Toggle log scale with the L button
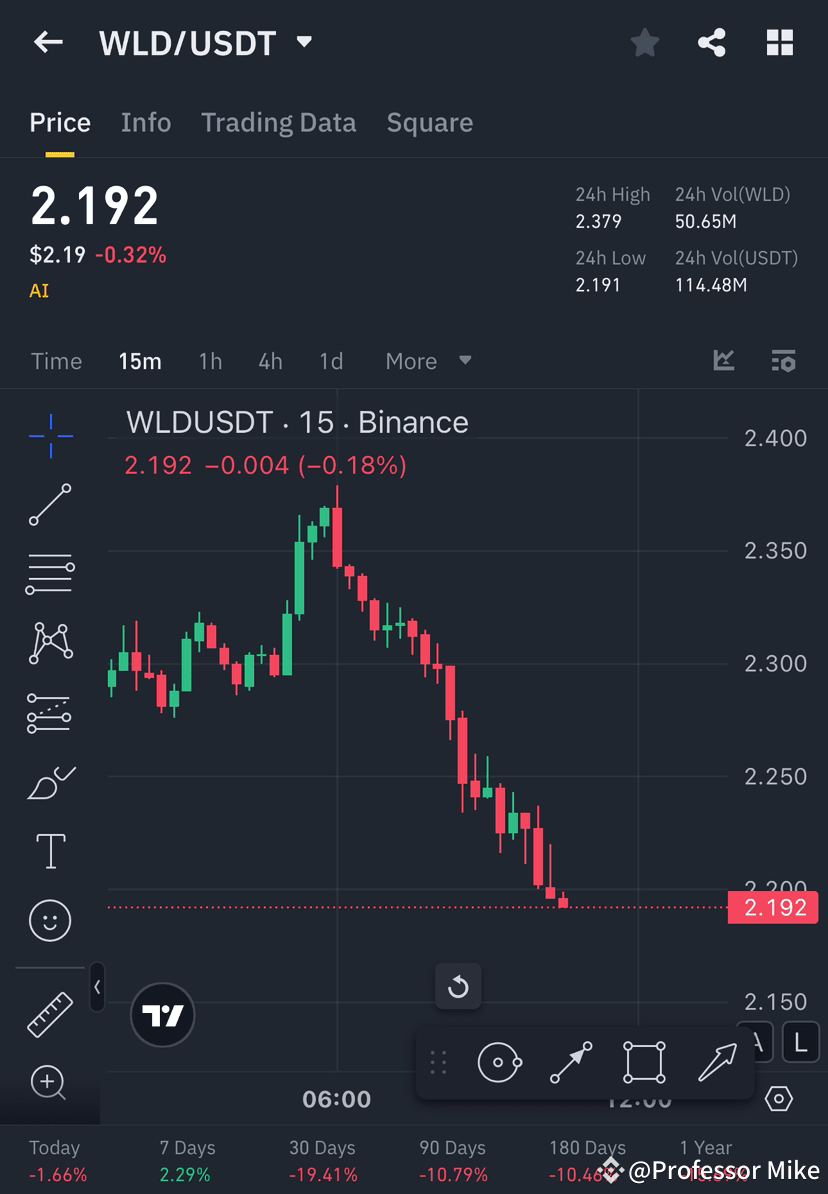Viewport: 828px width, 1194px height. (x=800, y=1042)
